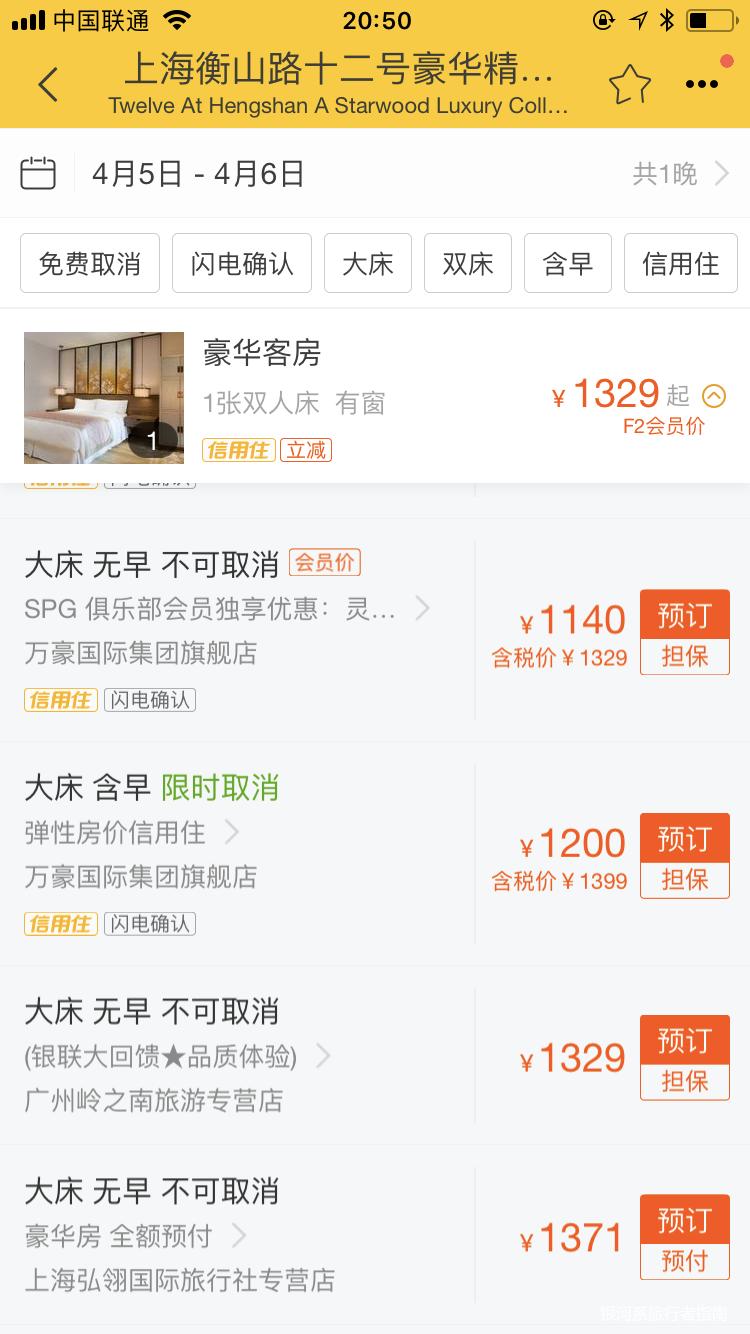The image size is (750, 1334).
Task: Toggle the 大床 filter chip
Action: pyautogui.click(x=367, y=262)
